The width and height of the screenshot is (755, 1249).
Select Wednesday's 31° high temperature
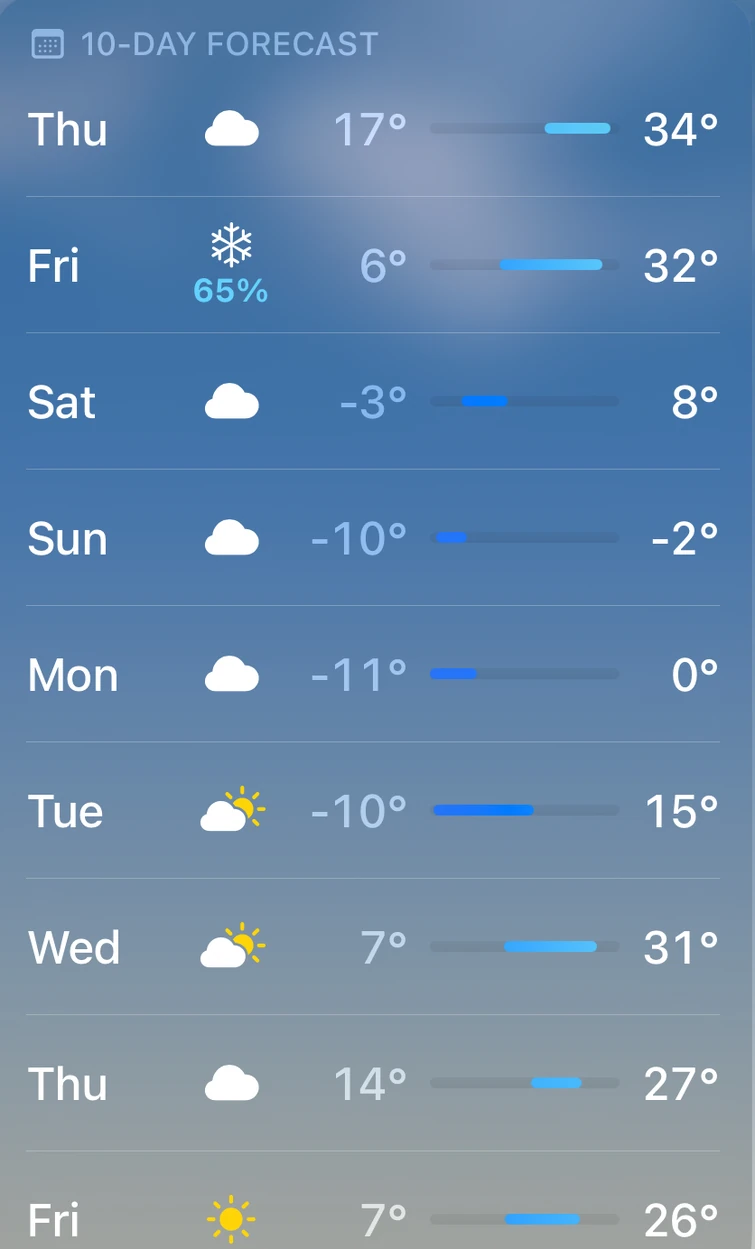click(x=681, y=946)
